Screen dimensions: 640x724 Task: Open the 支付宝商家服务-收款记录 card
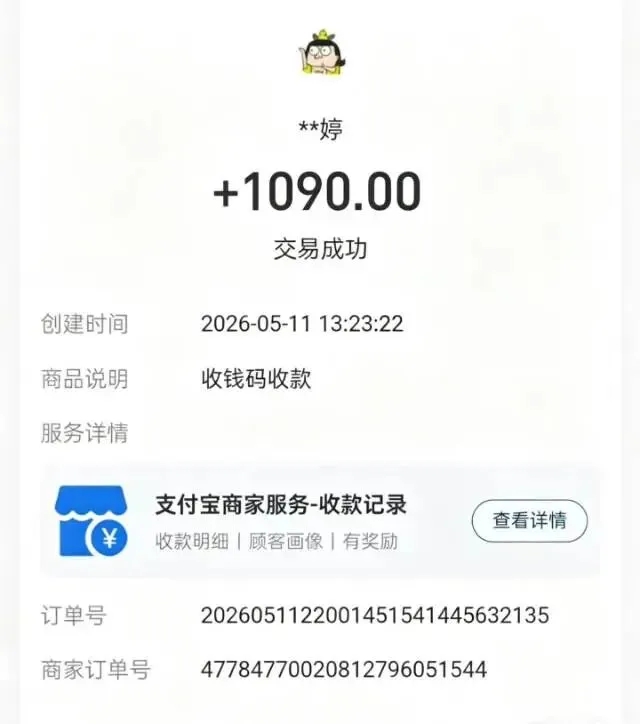320,521
